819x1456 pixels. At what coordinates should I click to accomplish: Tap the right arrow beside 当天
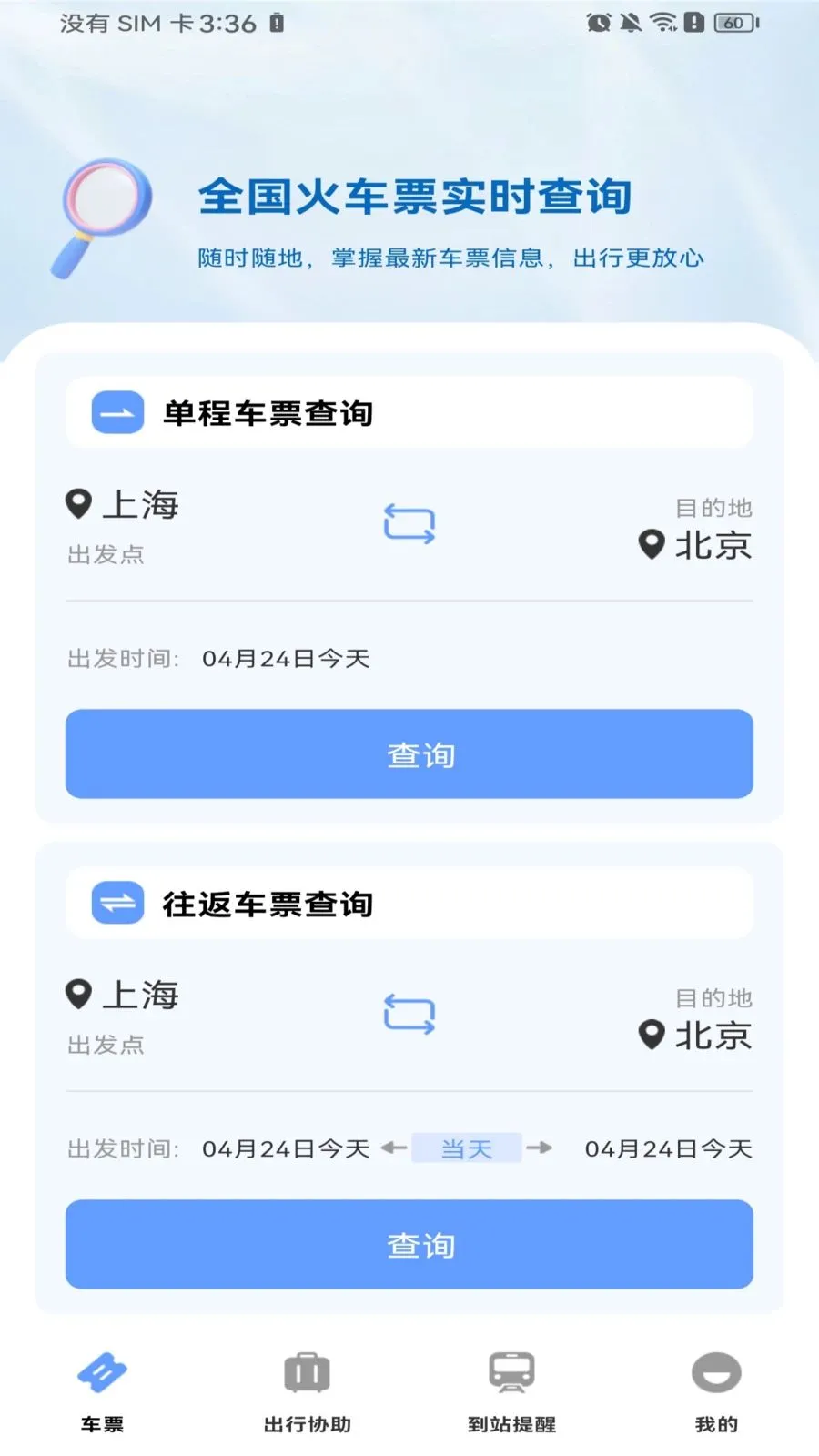pos(540,1148)
